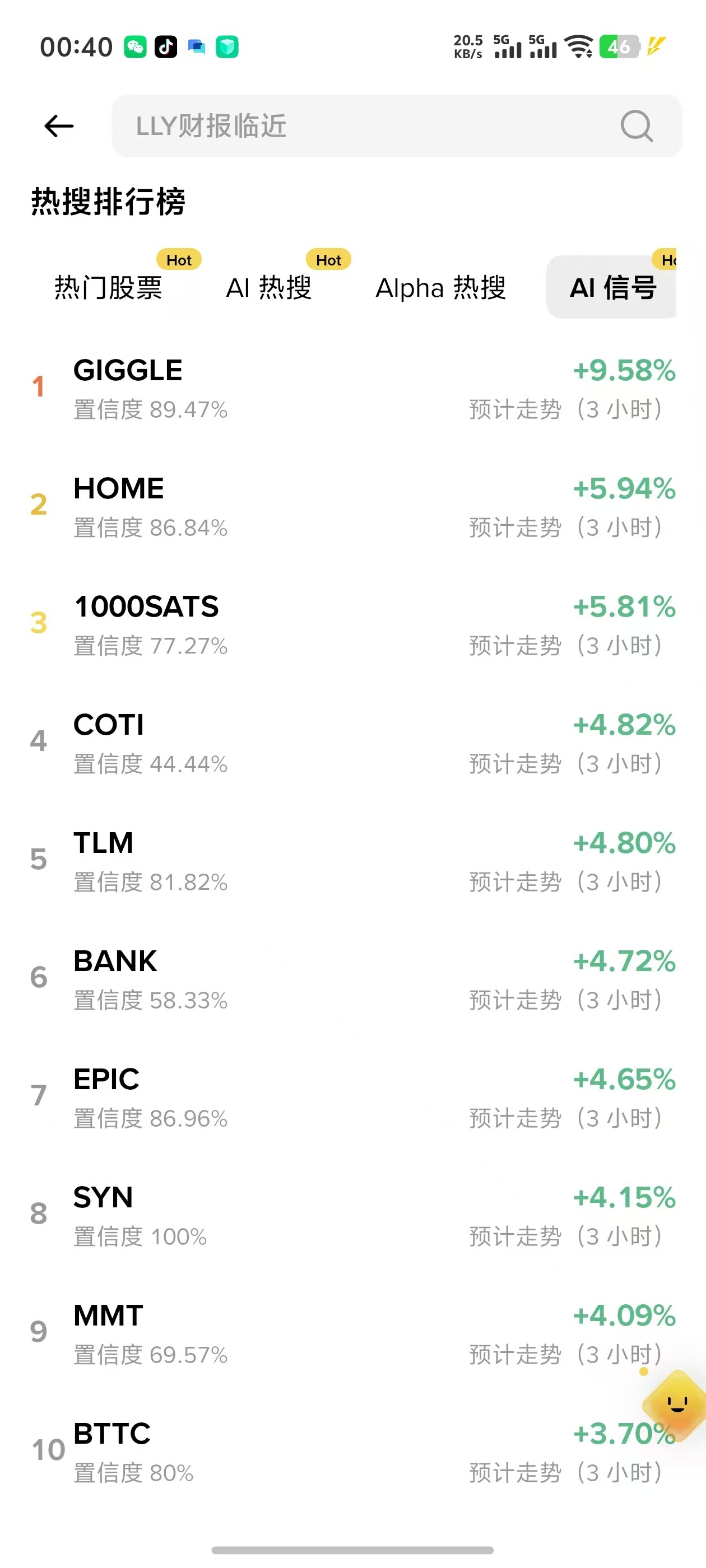Open the EPIC signal row
706x1568 pixels.
tap(352, 1097)
